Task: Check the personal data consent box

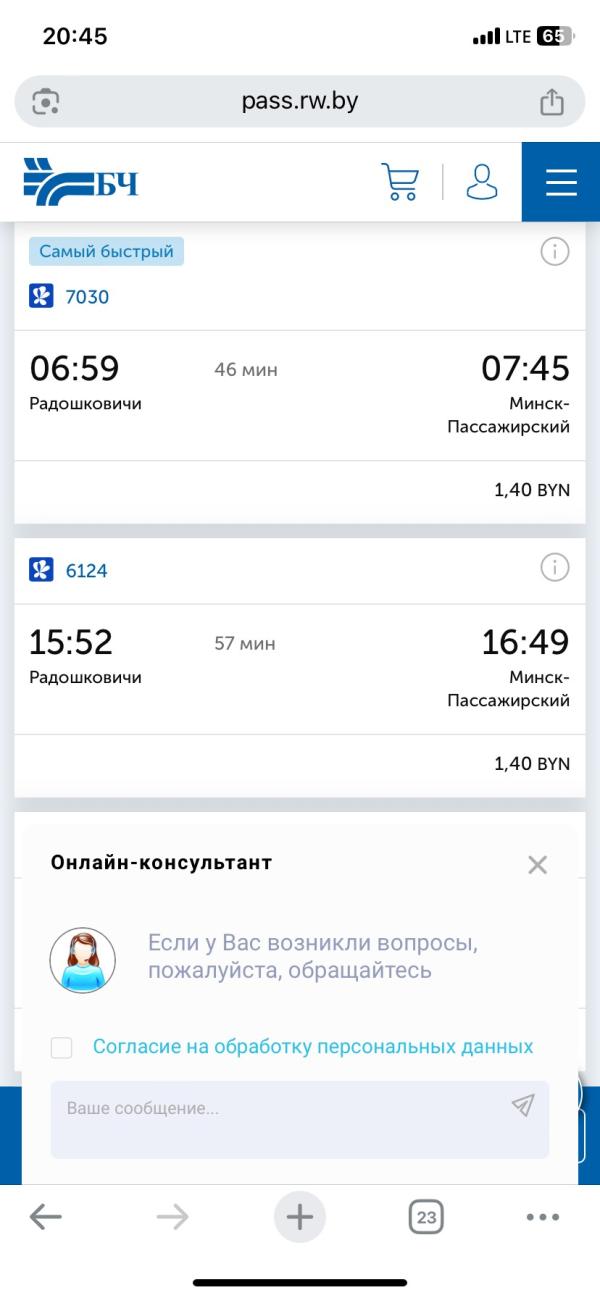Action: pyautogui.click(x=62, y=1047)
